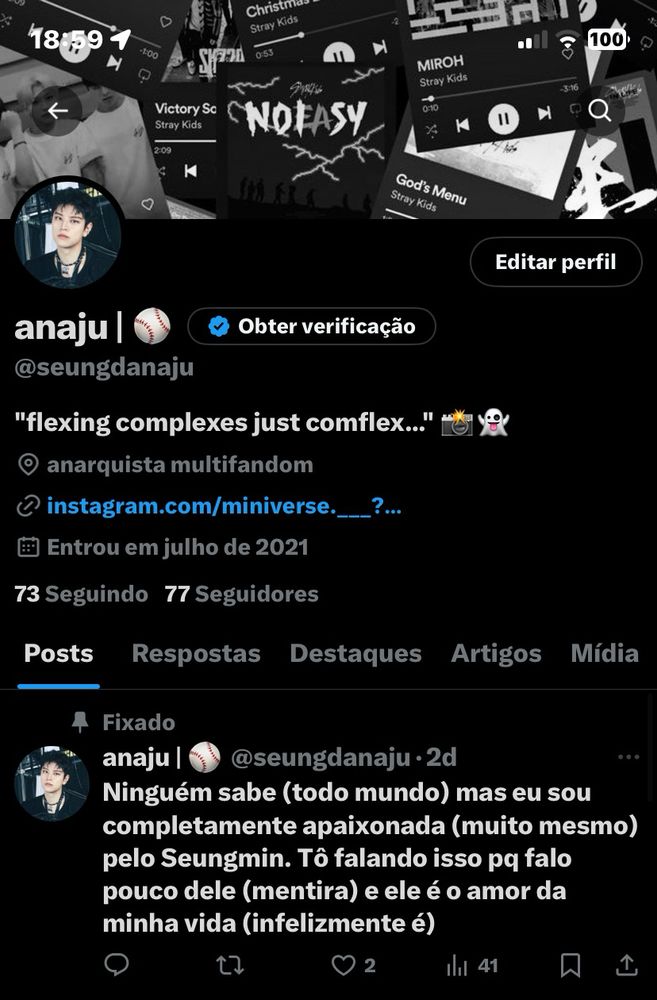
Task: Switch to the Respostas tab
Action: click(x=196, y=654)
